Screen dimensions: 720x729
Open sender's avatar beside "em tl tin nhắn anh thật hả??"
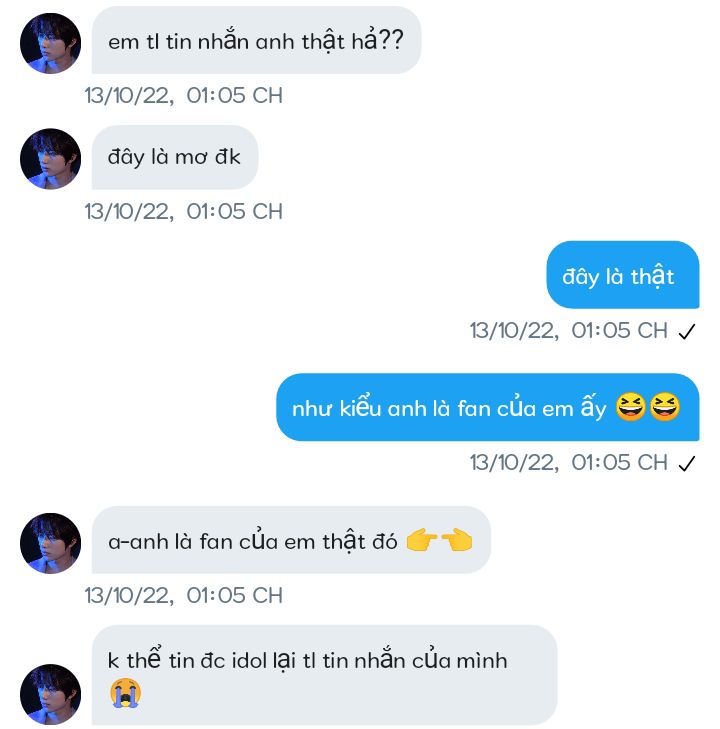(50, 43)
